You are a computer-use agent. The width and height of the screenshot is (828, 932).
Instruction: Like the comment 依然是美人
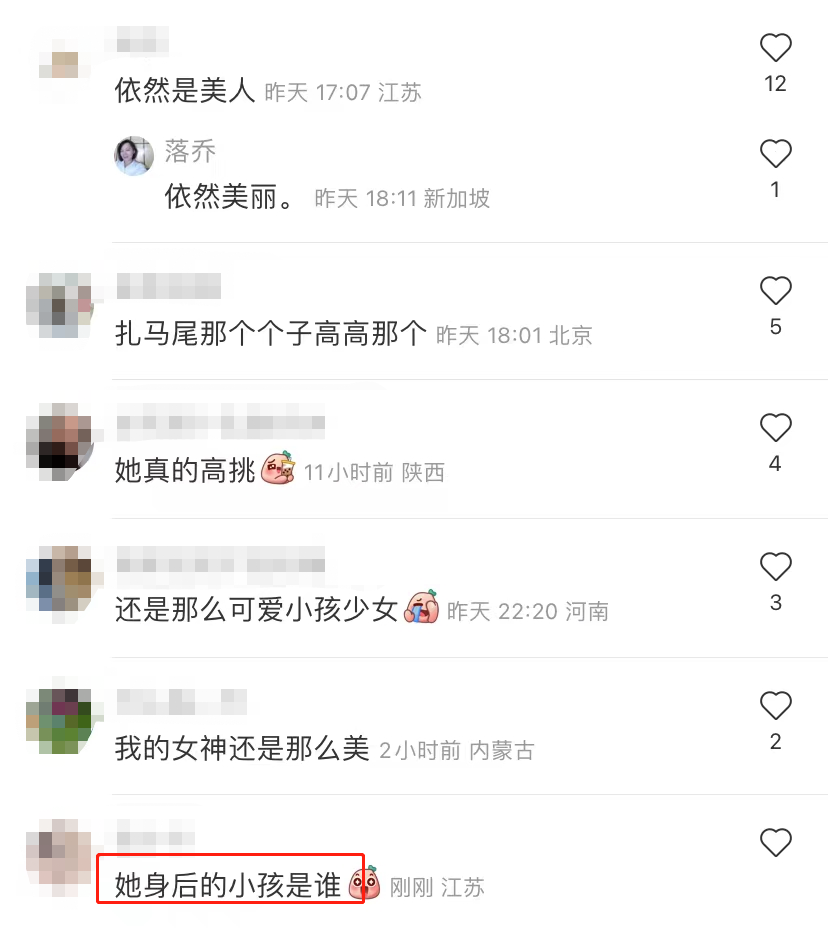tap(775, 48)
